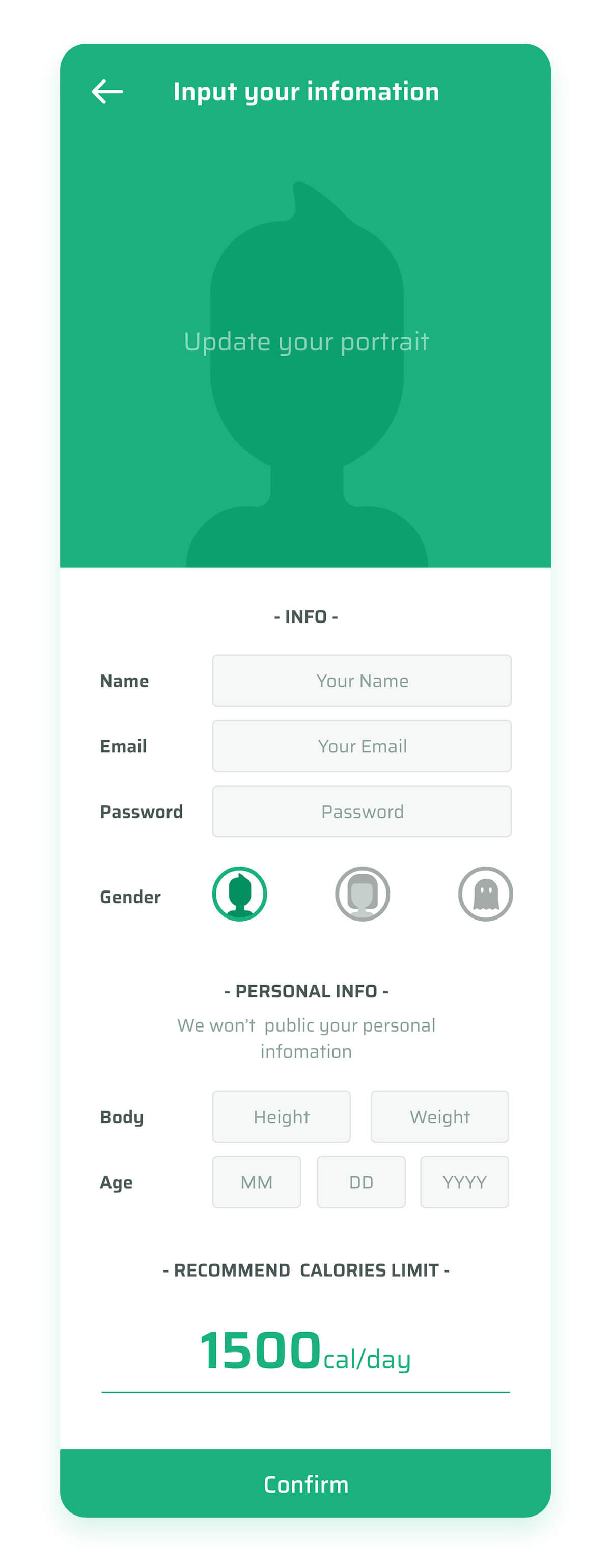Focus the Your Email field
The width and height of the screenshot is (611, 1568).
pos(362,746)
